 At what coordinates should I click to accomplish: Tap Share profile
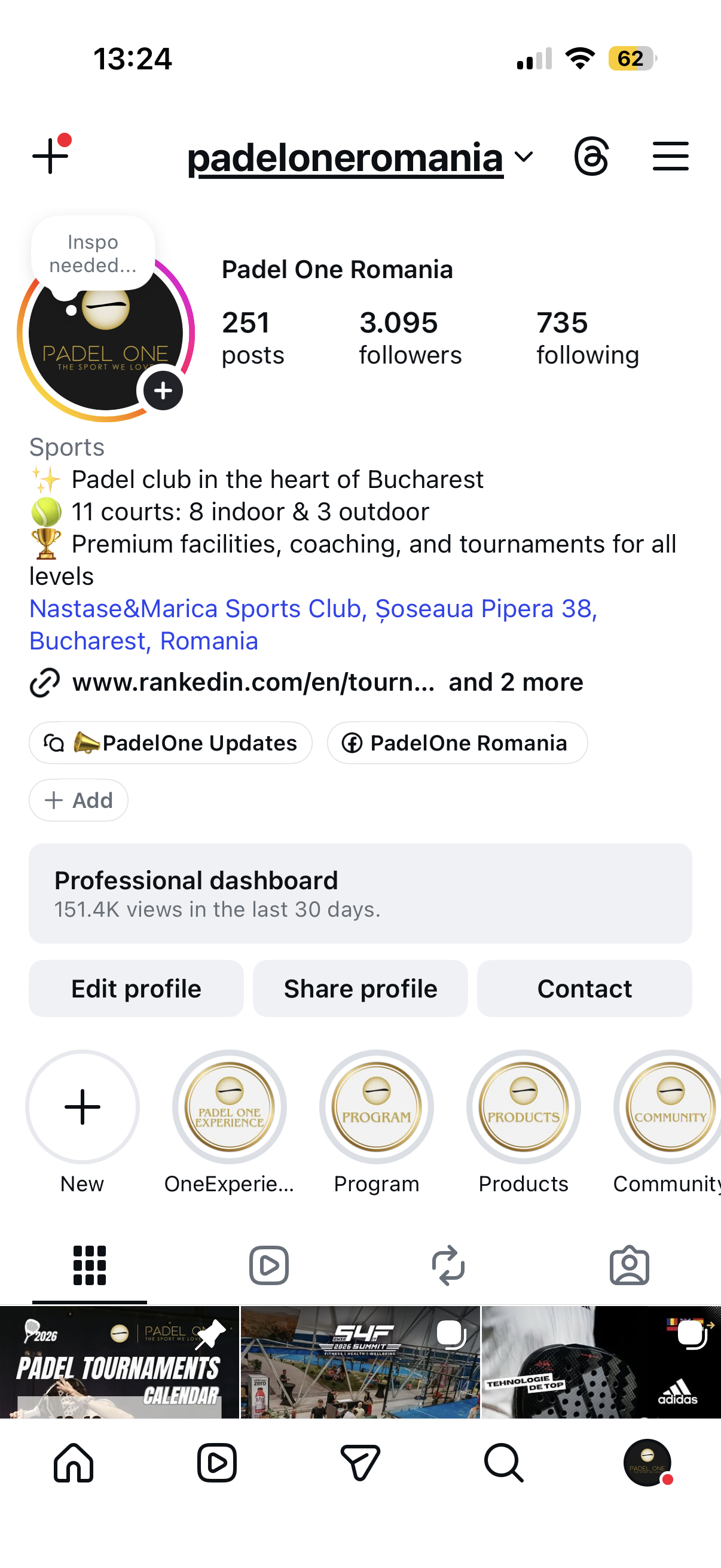point(360,989)
